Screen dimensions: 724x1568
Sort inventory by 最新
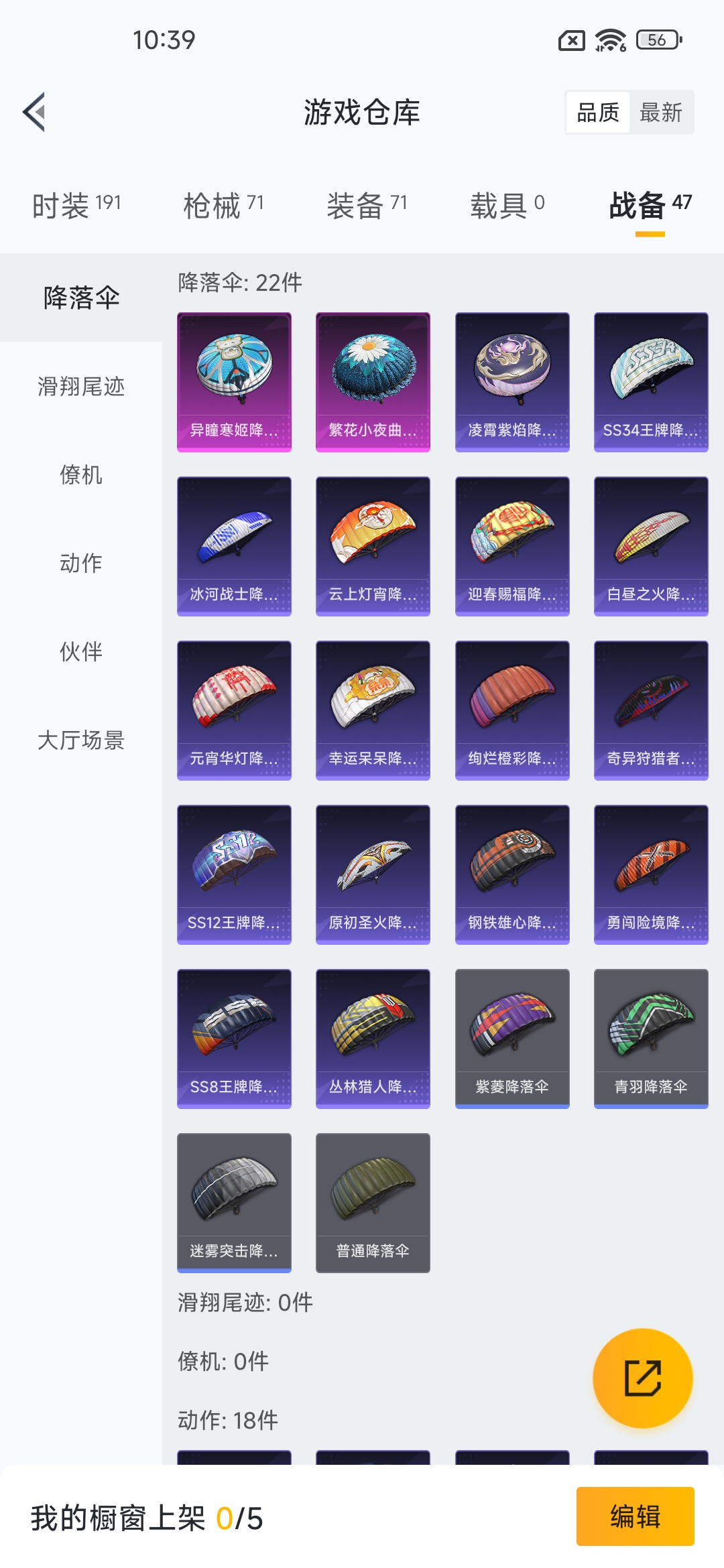661,113
